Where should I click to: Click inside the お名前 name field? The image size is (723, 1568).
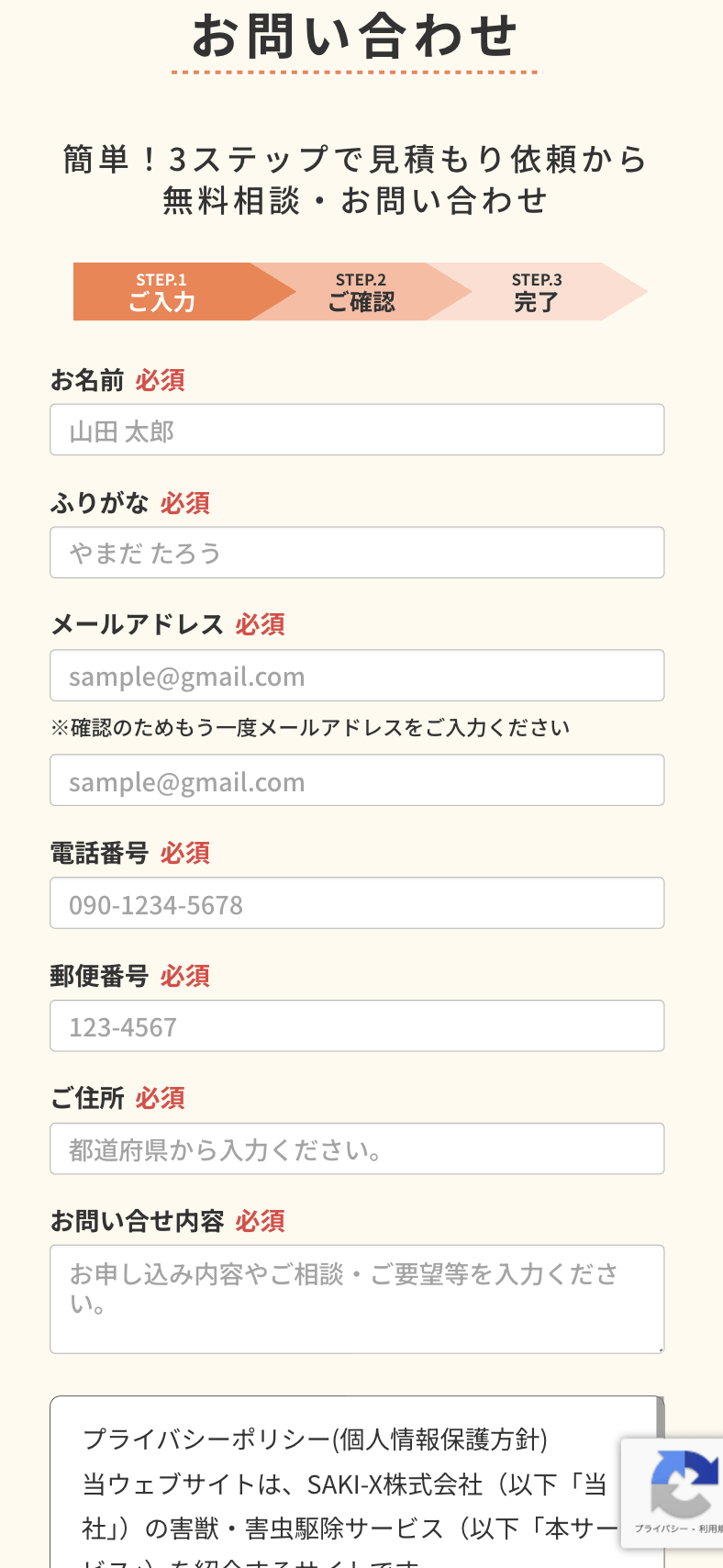click(x=357, y=429)
